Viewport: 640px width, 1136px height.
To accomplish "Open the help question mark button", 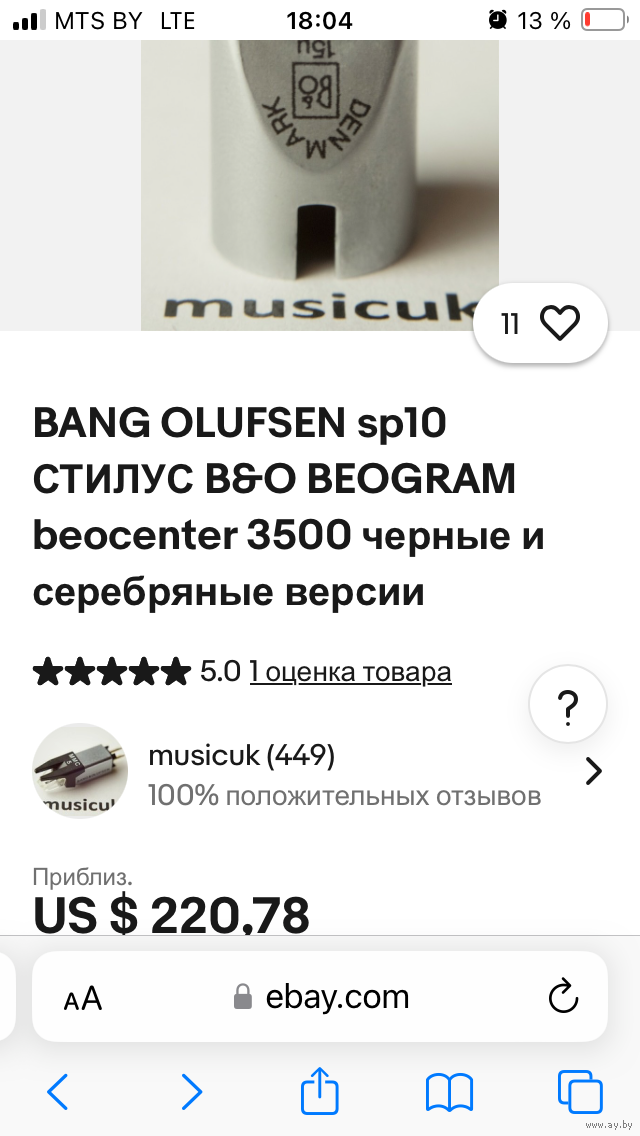I will point(567,706).
